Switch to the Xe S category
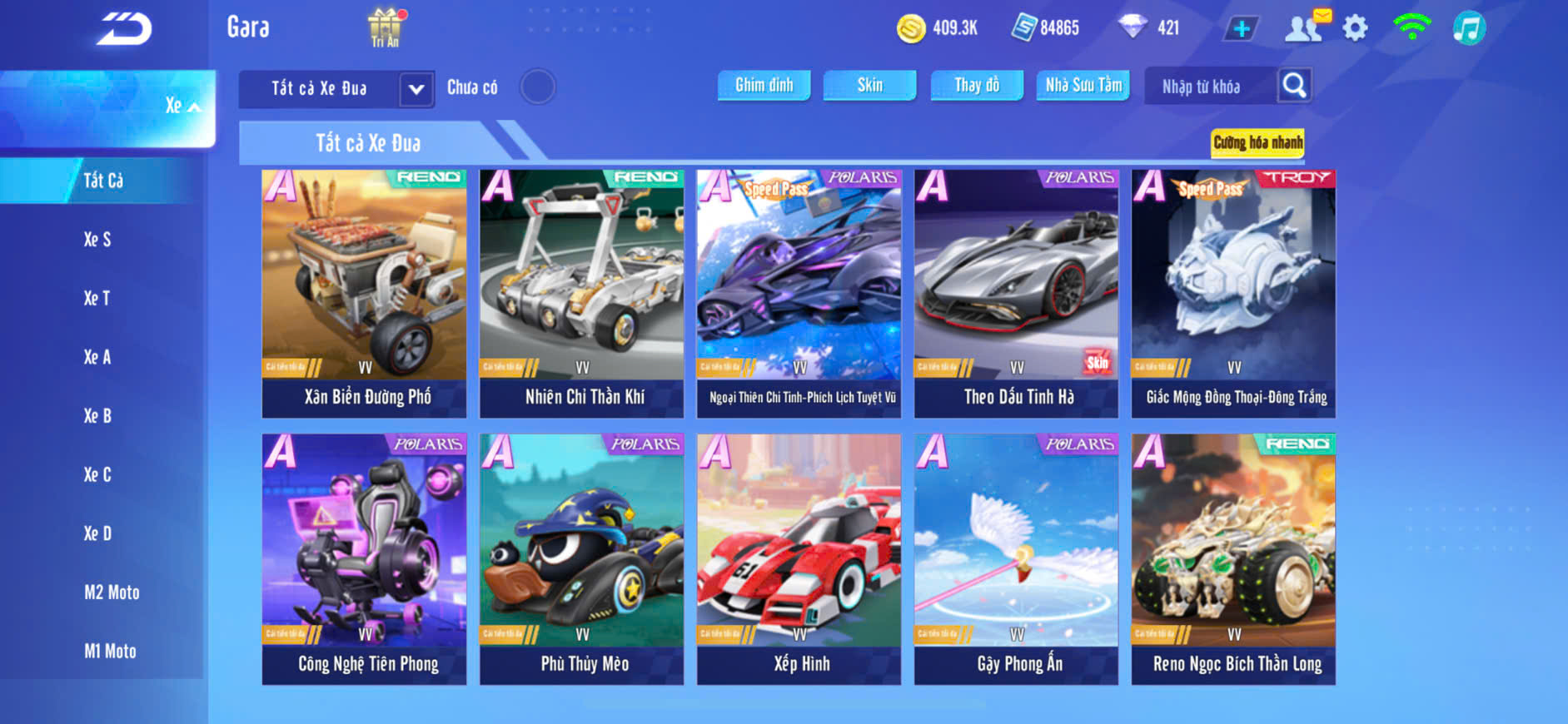The height and width of the screenshot is (724, 1568). pos(97,240)
